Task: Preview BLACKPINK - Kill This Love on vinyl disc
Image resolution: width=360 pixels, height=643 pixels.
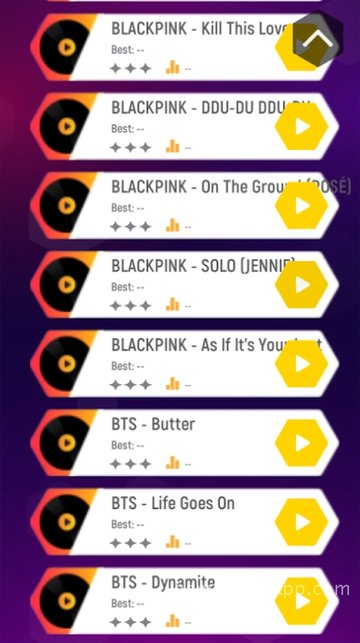Action: tap(66, 48)
